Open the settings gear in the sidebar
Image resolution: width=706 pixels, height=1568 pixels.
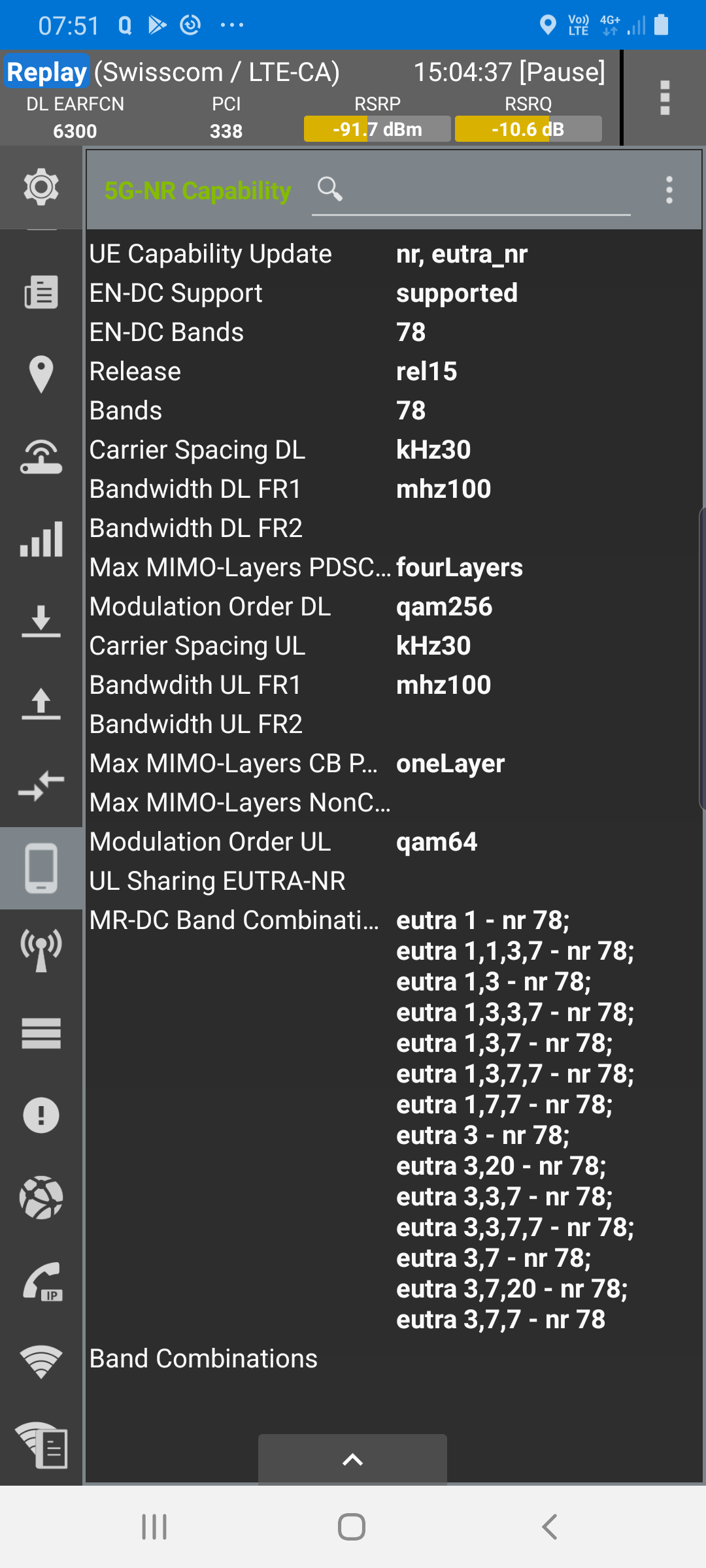coord(41,188)
